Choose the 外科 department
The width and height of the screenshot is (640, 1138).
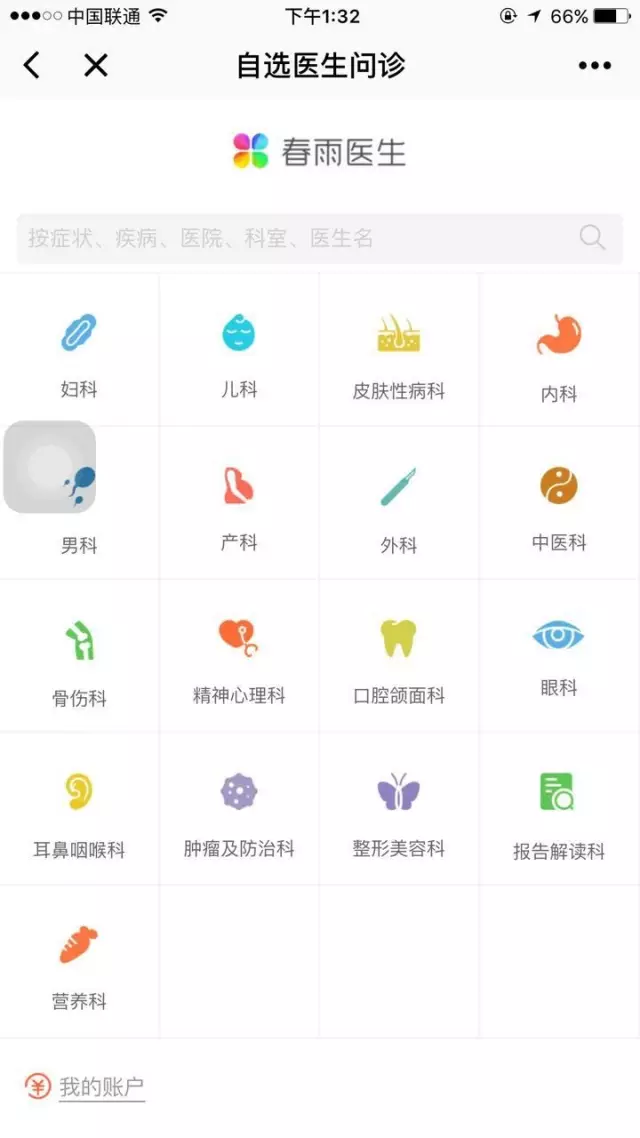tap(398, 503)
